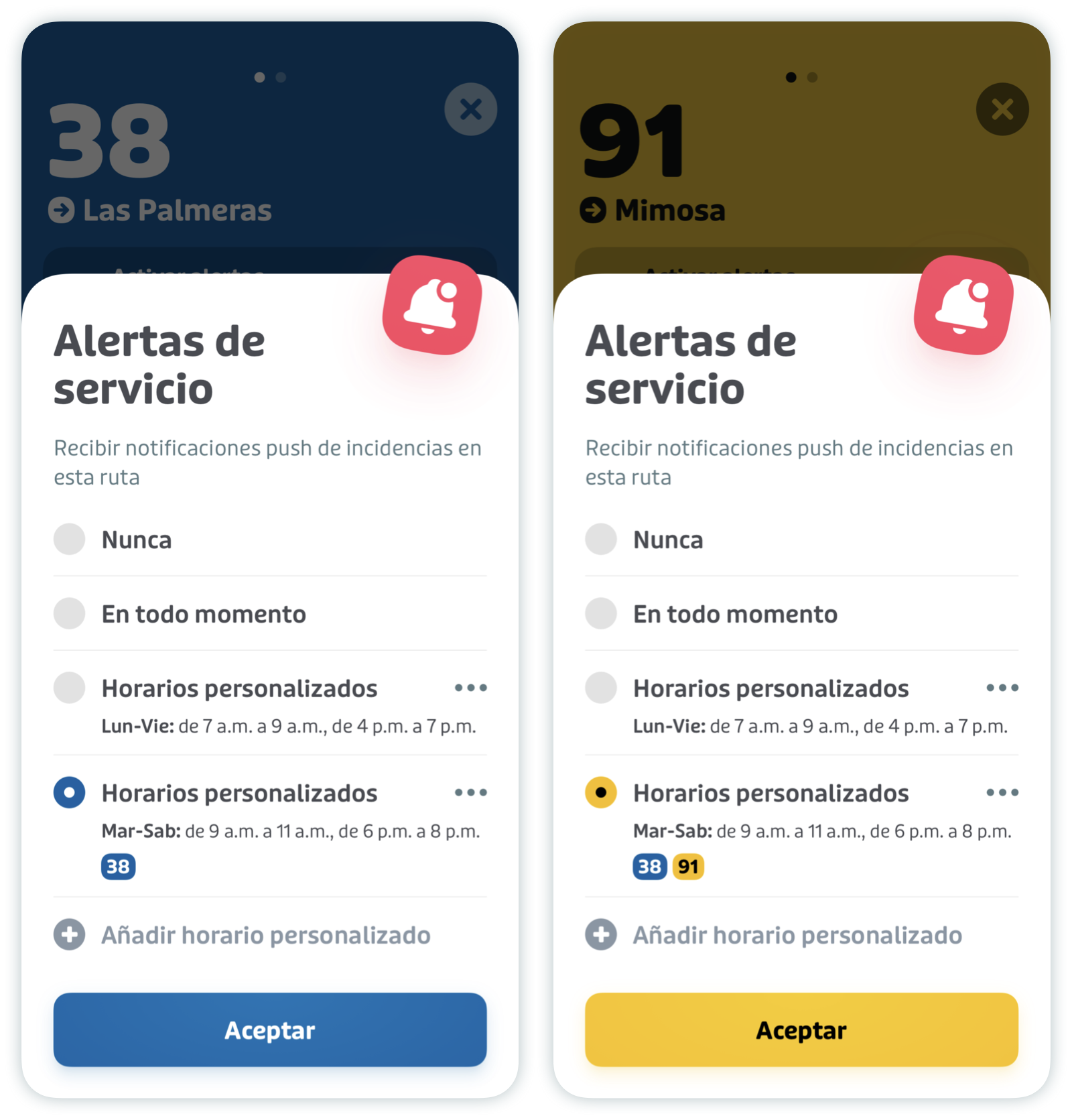Close the route 91 Mimosa screen

[1002, 109]
